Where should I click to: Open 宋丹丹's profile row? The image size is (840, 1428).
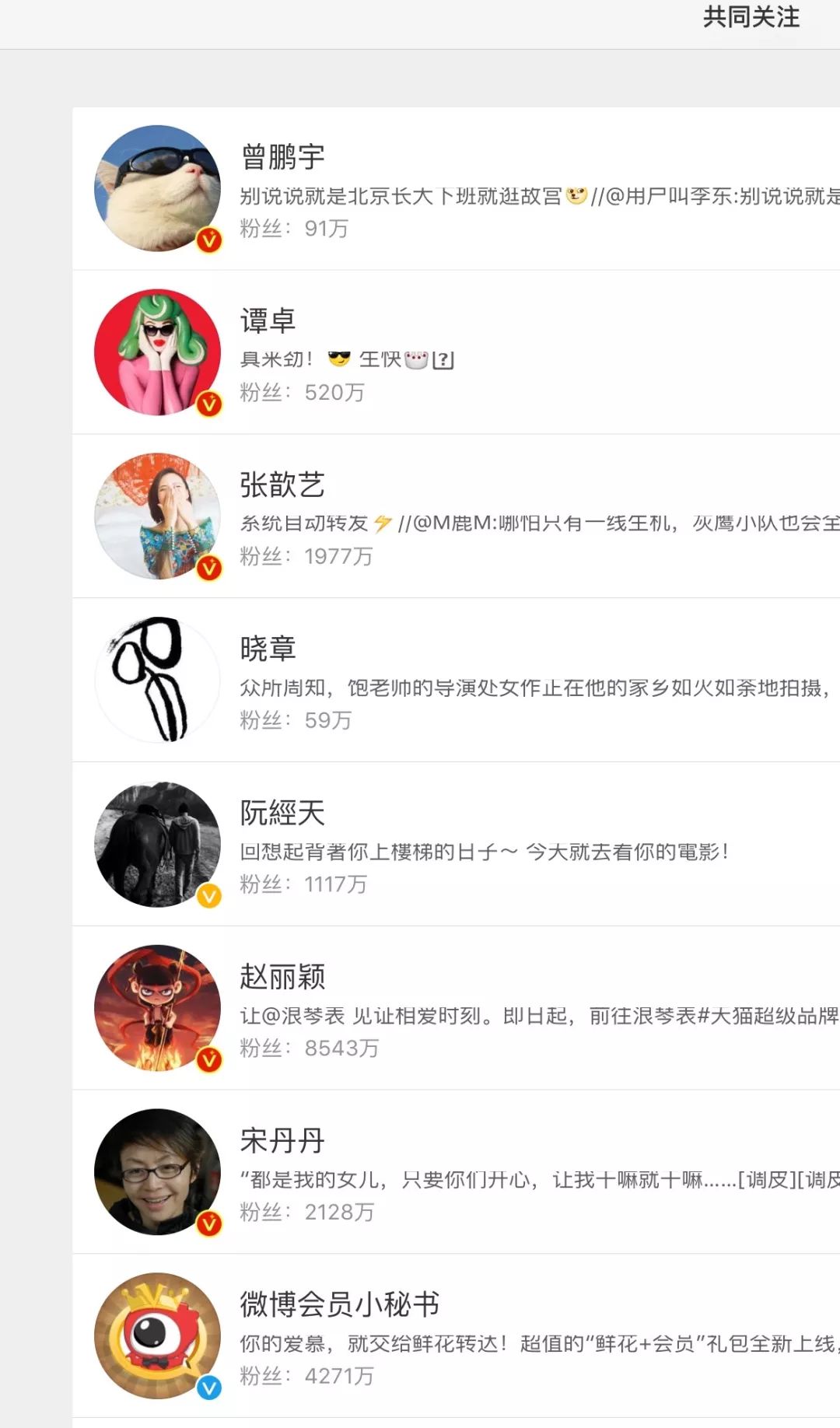pyautogui.click(x=457, y=1172)
